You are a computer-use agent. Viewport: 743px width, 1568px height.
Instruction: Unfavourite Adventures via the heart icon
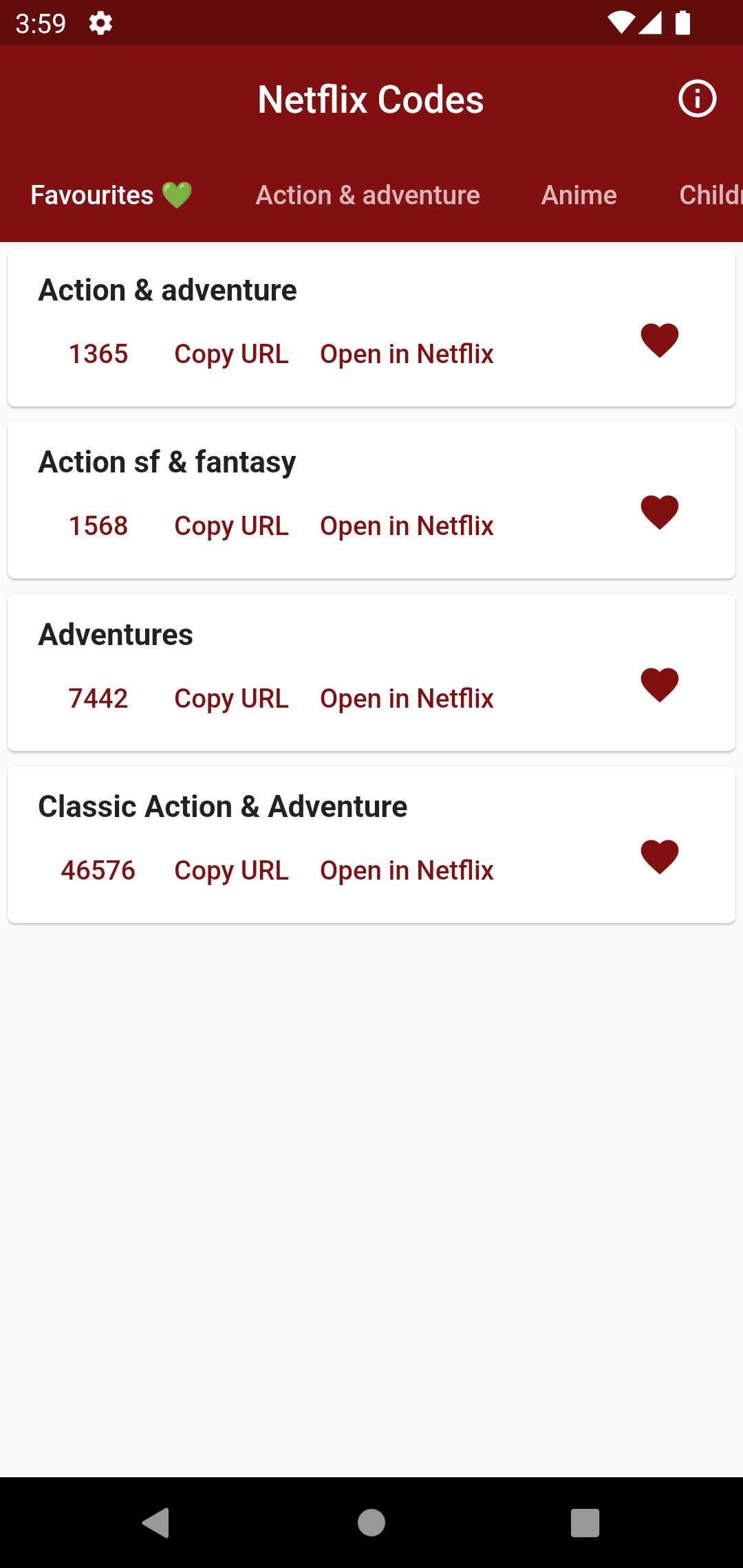(x=660, y=685)
